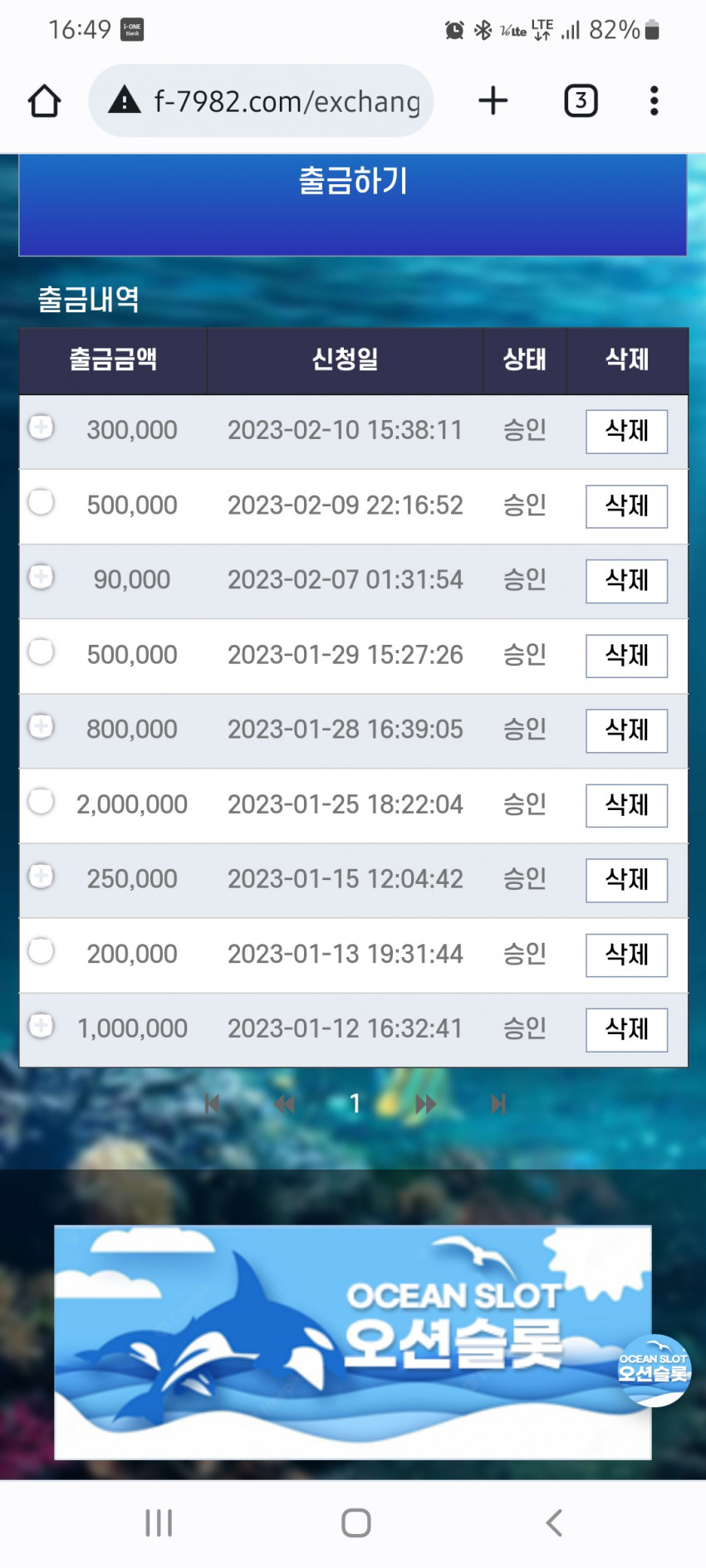Go to the next page of results
The height and width of the screenshot is (1568, 706).
[x=425, y=1104]
